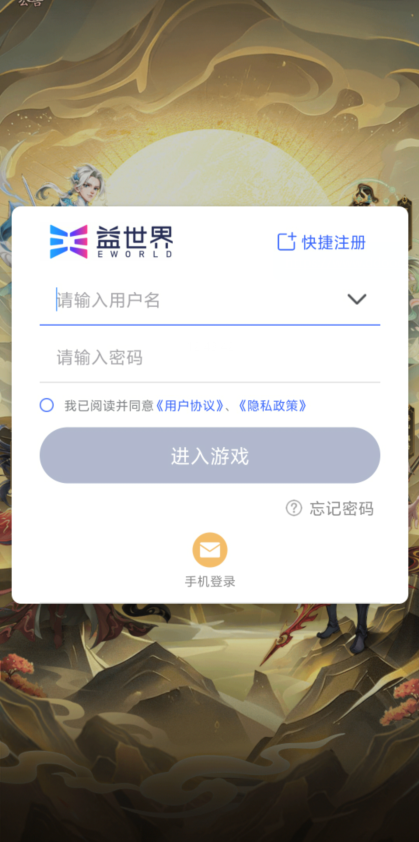Open 忘记密码 to recover password
The width and height of the screenshot is (419, 842).
click(x=330, y=508)
